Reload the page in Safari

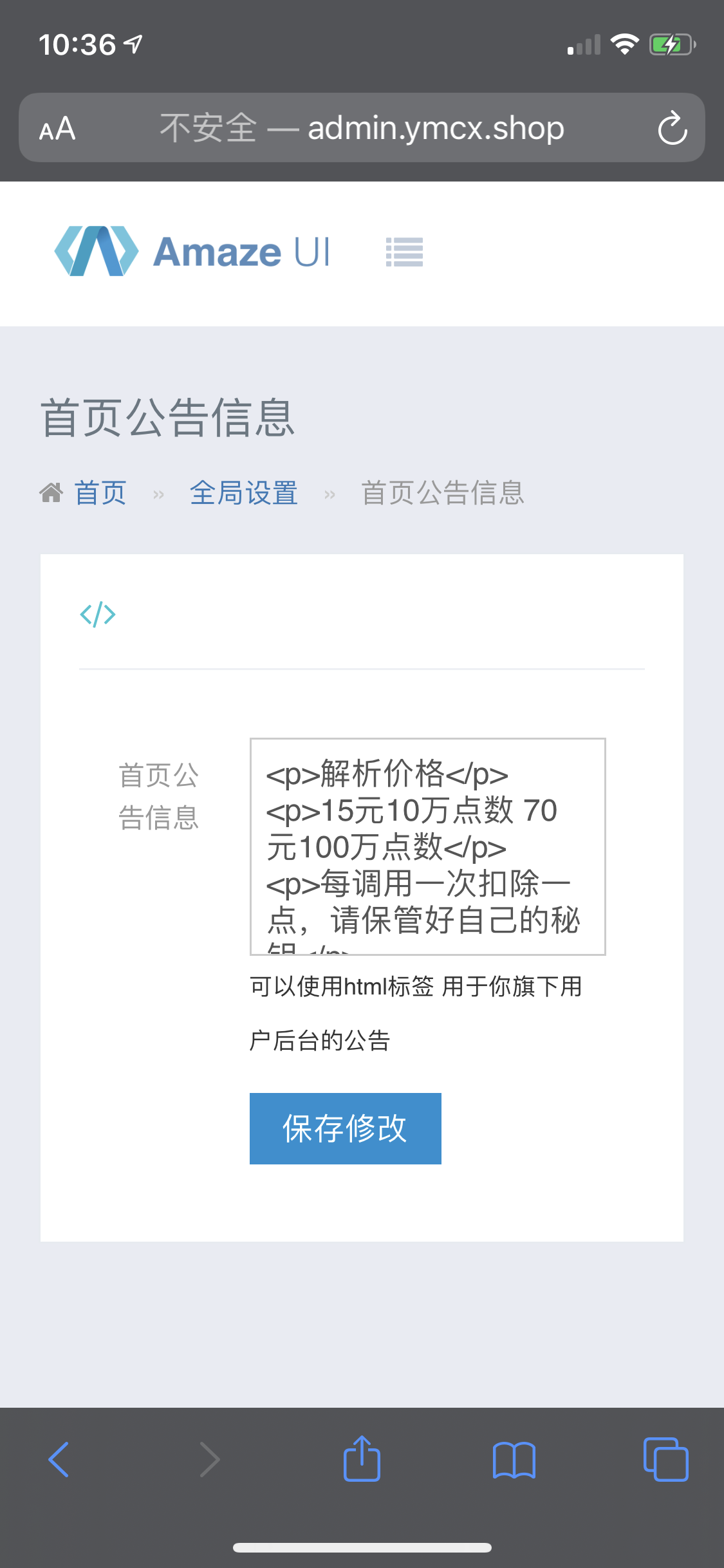tap(673, 128)
